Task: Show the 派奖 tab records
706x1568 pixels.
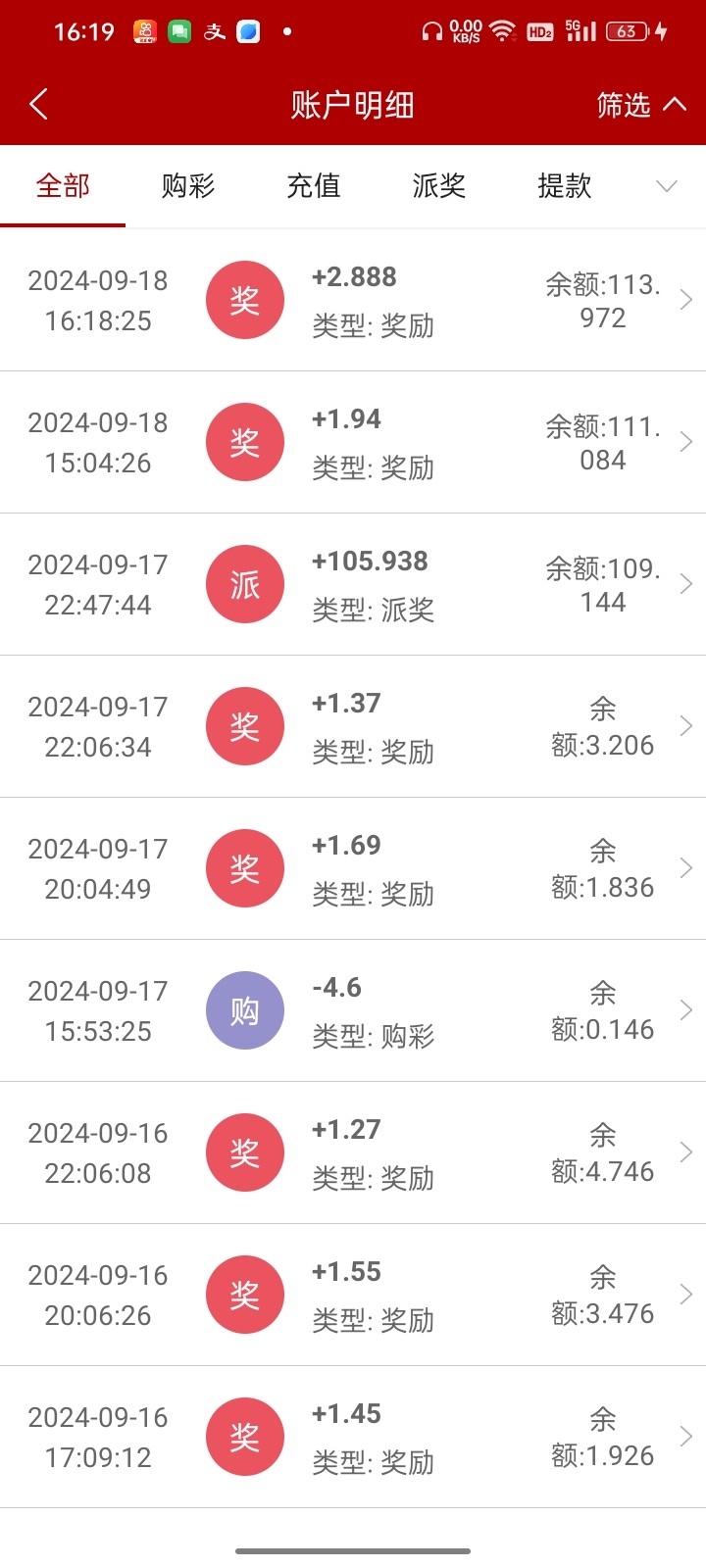Action: click(439, 186)
